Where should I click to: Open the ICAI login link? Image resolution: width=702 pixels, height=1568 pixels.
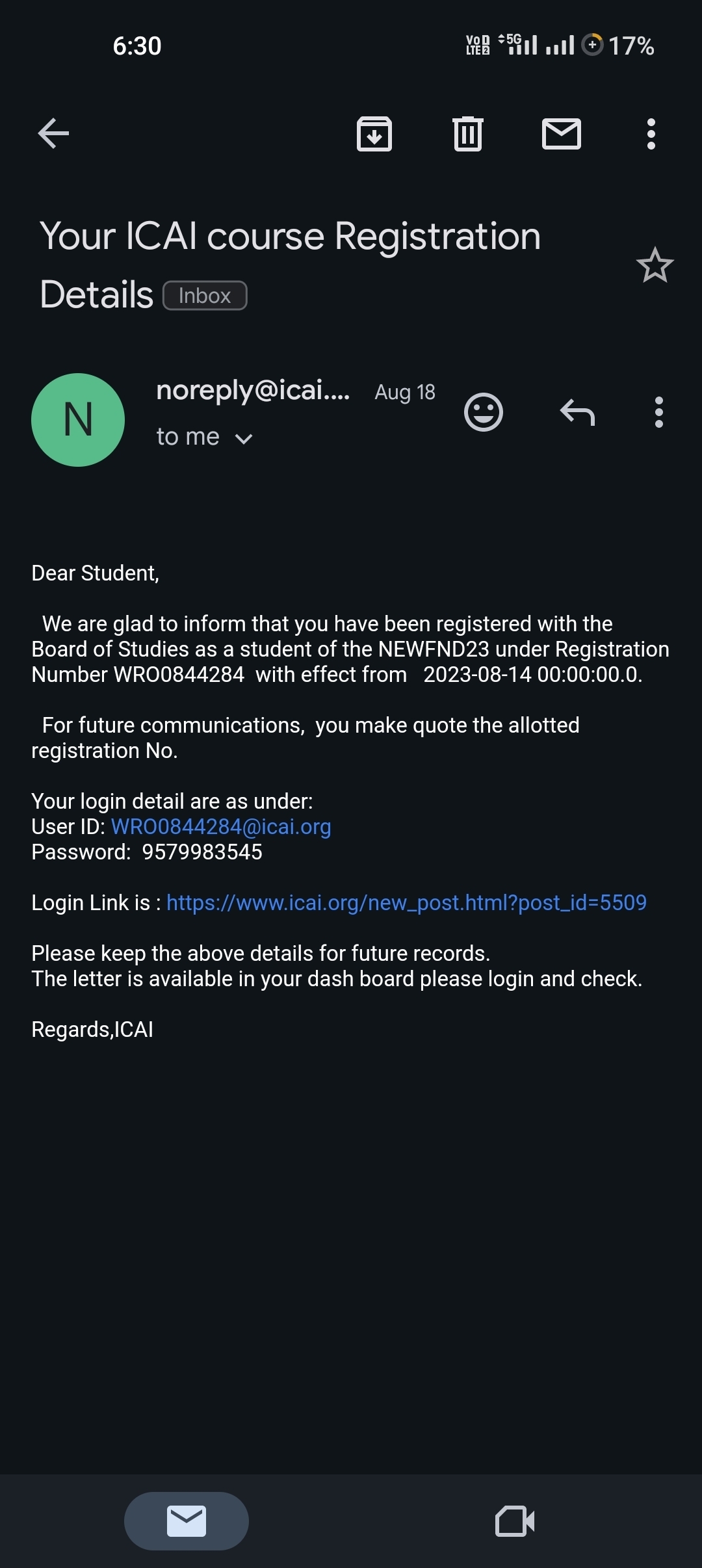point(406,903)
